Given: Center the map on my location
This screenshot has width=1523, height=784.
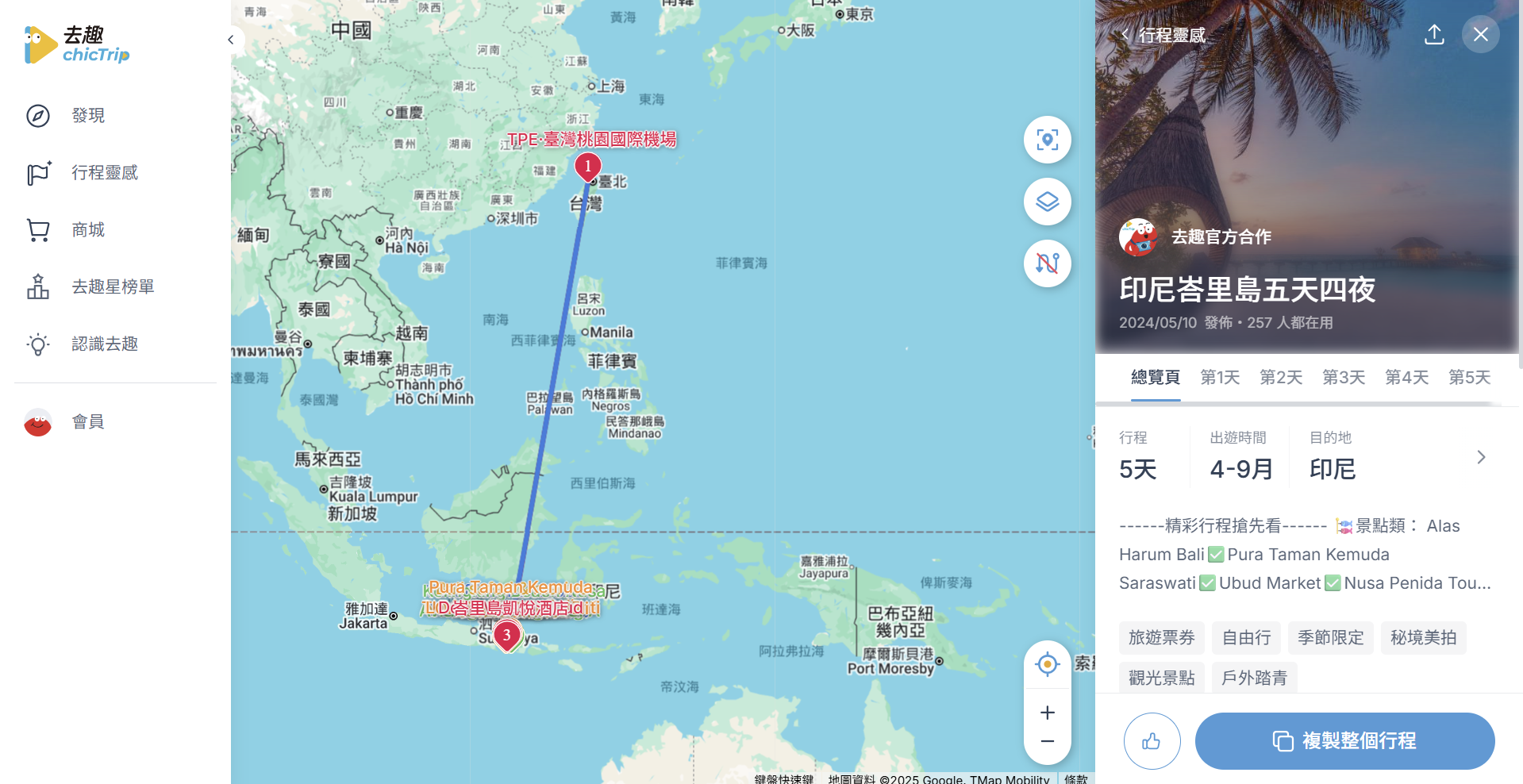Looking at the screenshot, I should click(1047, 664).
